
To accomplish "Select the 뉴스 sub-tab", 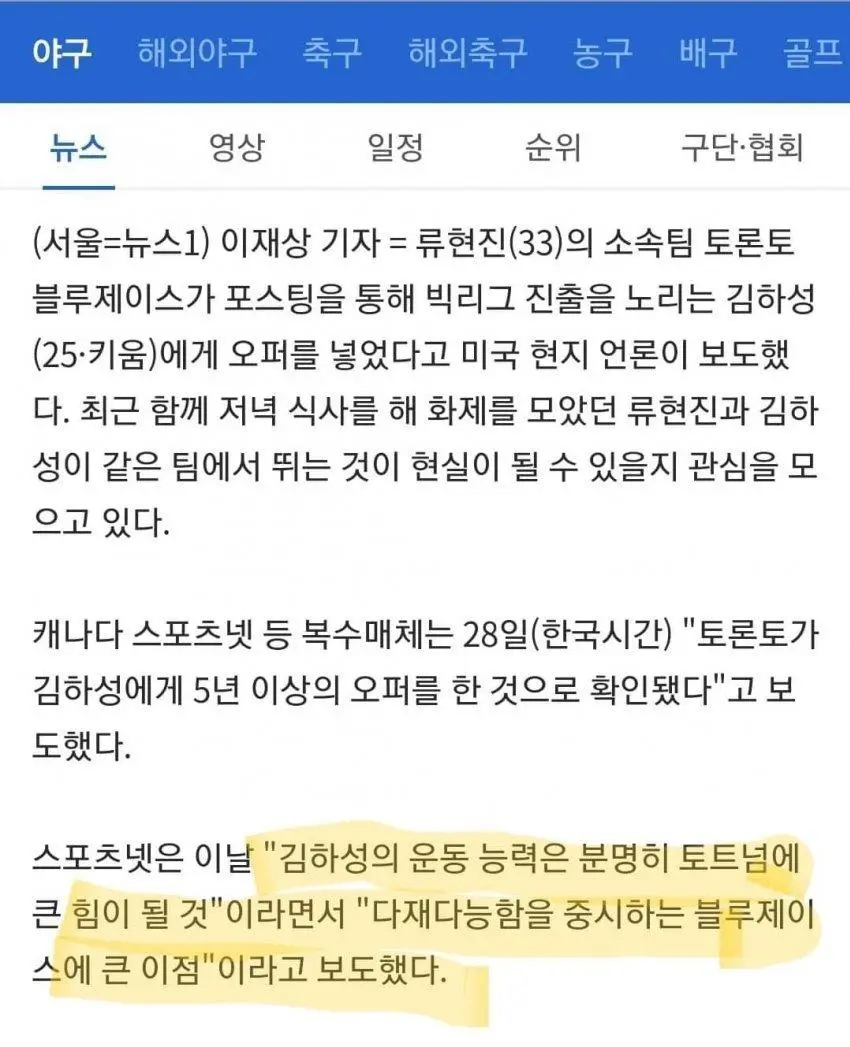I will tap(79, 148).
